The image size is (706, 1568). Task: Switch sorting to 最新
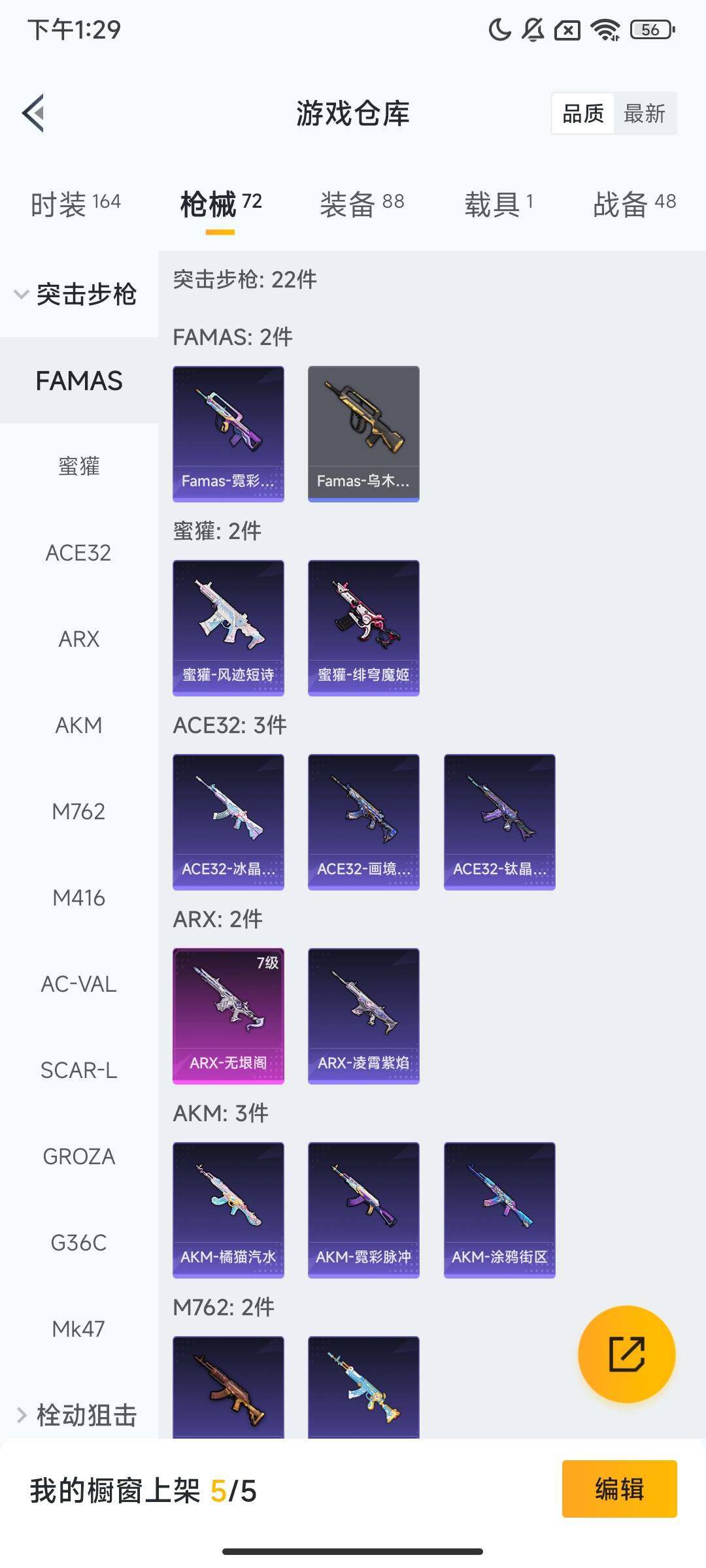(x=645, y=113)
